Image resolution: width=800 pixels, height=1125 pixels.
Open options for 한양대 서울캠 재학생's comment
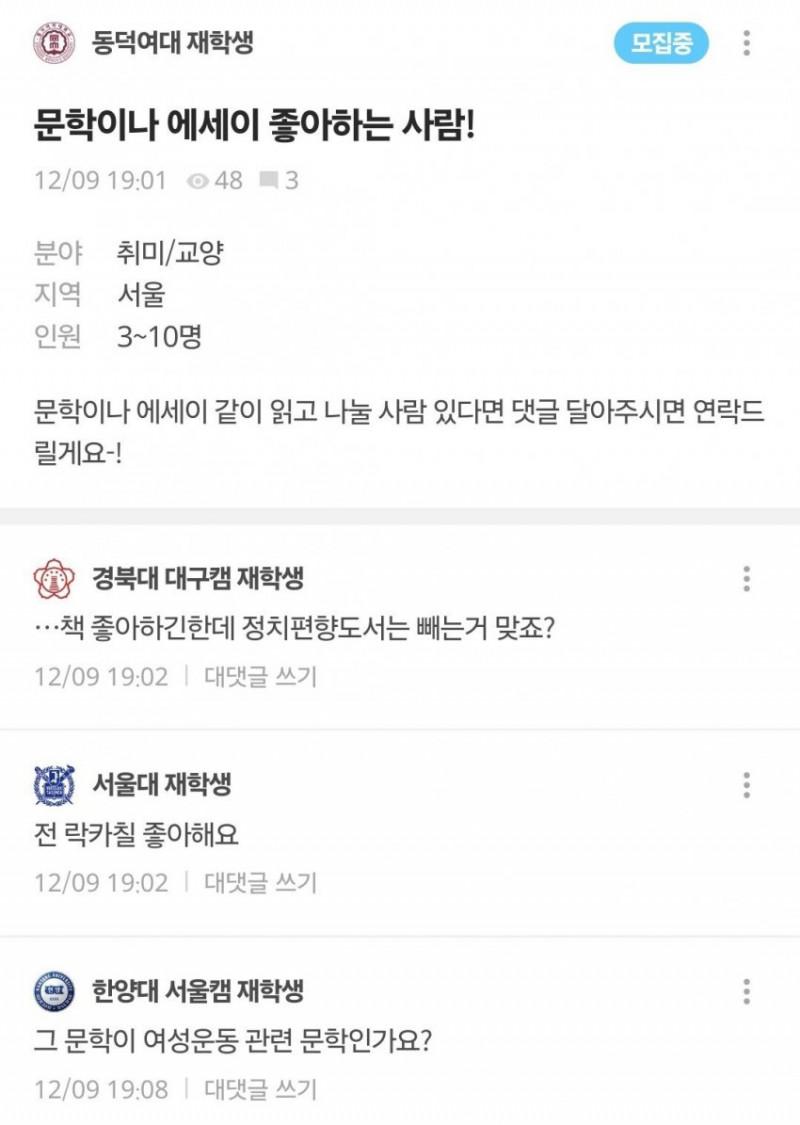[747, 991]
